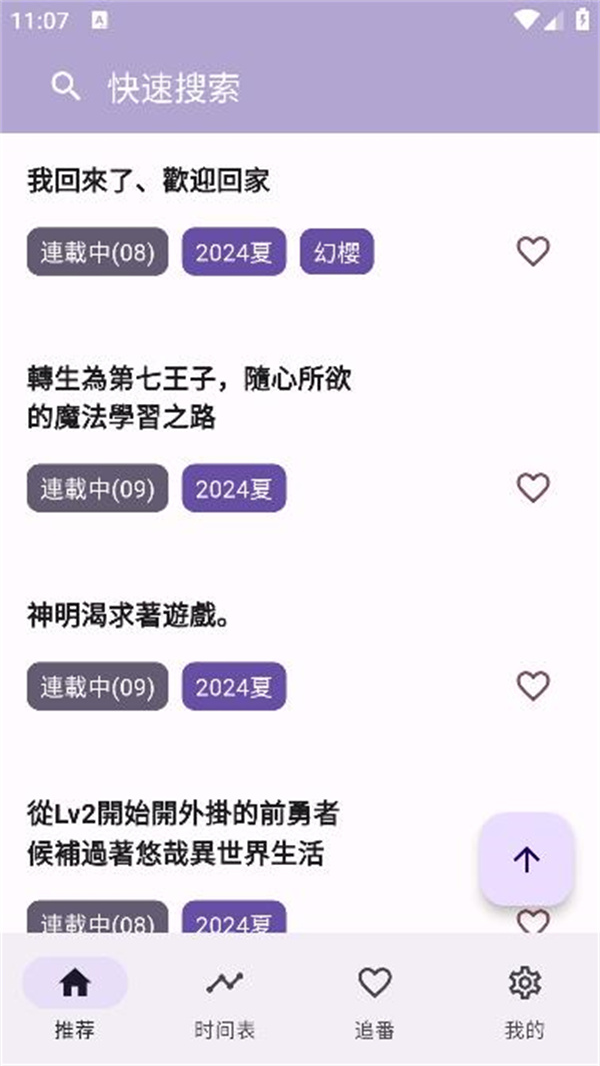600x1066 pixels.
Task: Like 神明渴求著遊戲 using the heart icon
Action: tap(533, 686)
